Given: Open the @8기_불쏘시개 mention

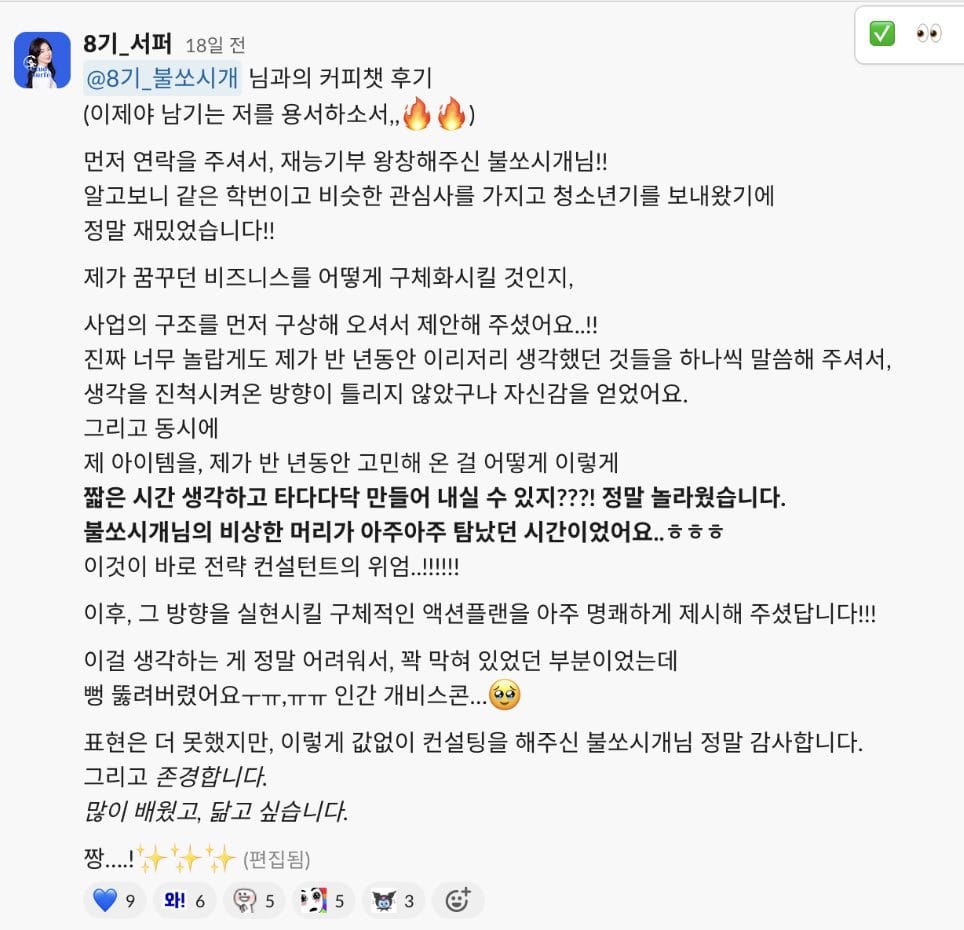Looking at the screenshot, I should tap(162, 78).
